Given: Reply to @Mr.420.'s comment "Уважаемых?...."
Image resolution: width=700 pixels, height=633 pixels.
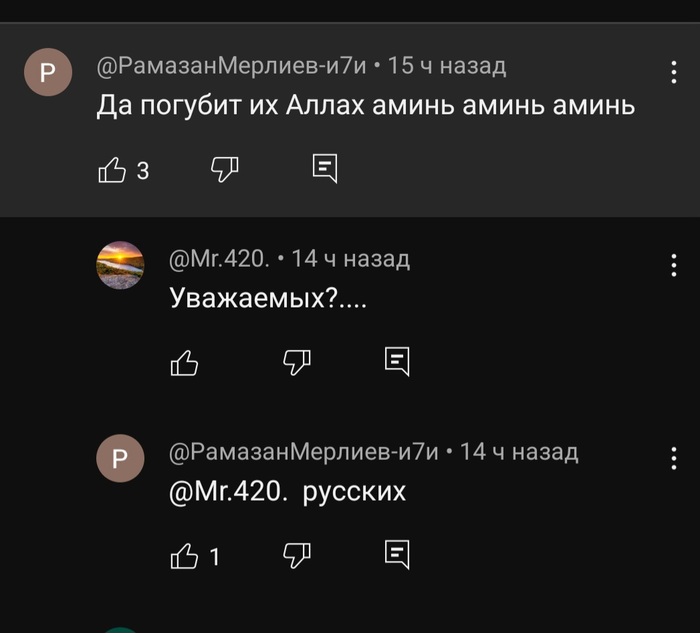Looking at the screenshot, I should tap(398, 362).
